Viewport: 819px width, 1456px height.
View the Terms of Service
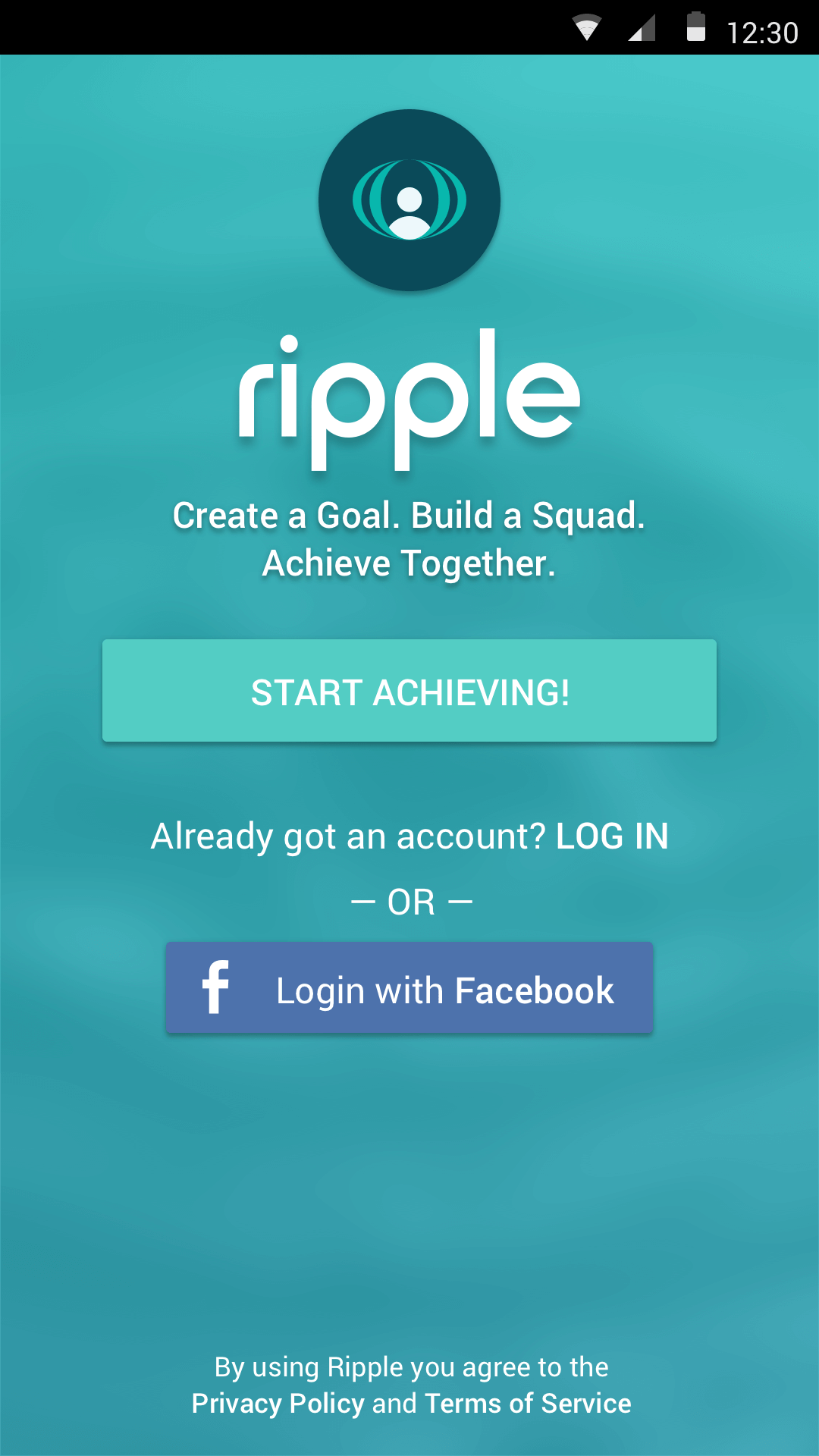[x=528, y=1404]
